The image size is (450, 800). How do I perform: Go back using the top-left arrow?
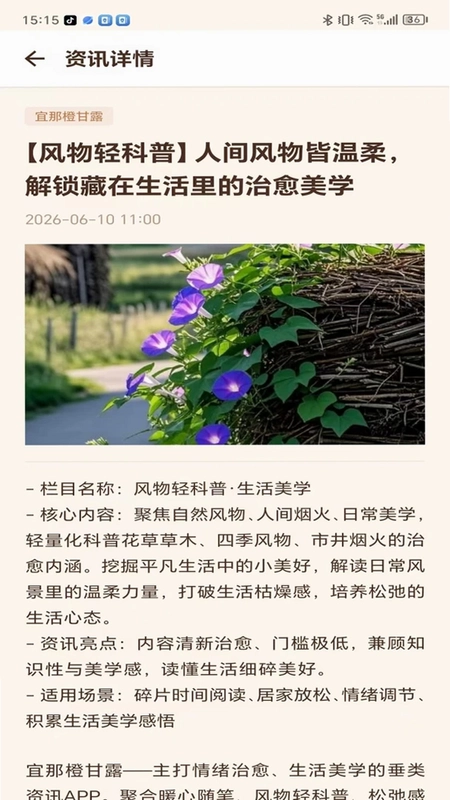point(35,59)
